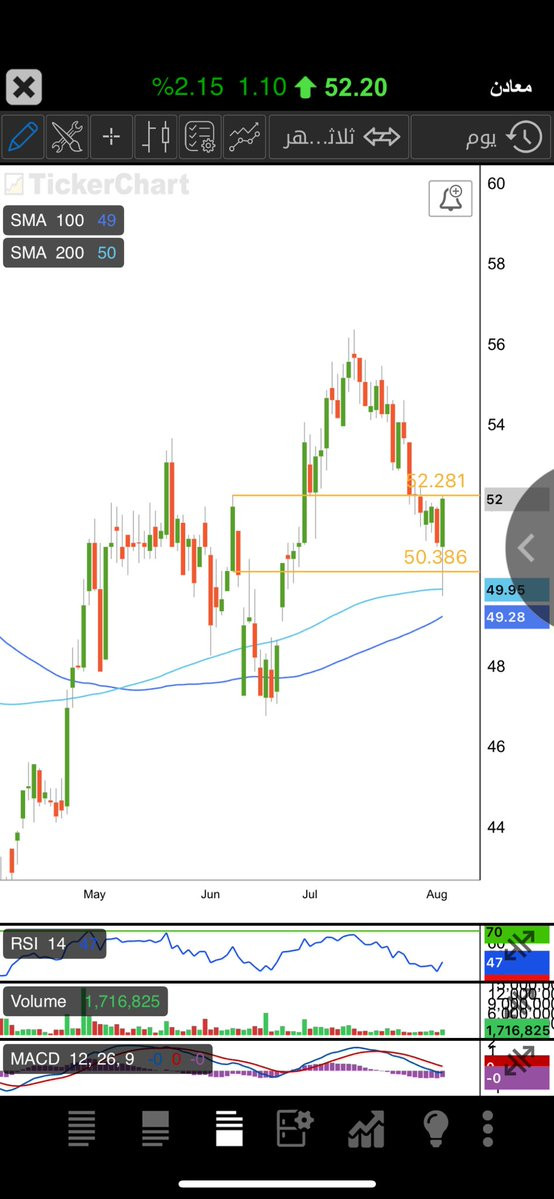Open the gear panel tab in bottom bar
Screen dimensions: 554x1199
(295, 1129)
